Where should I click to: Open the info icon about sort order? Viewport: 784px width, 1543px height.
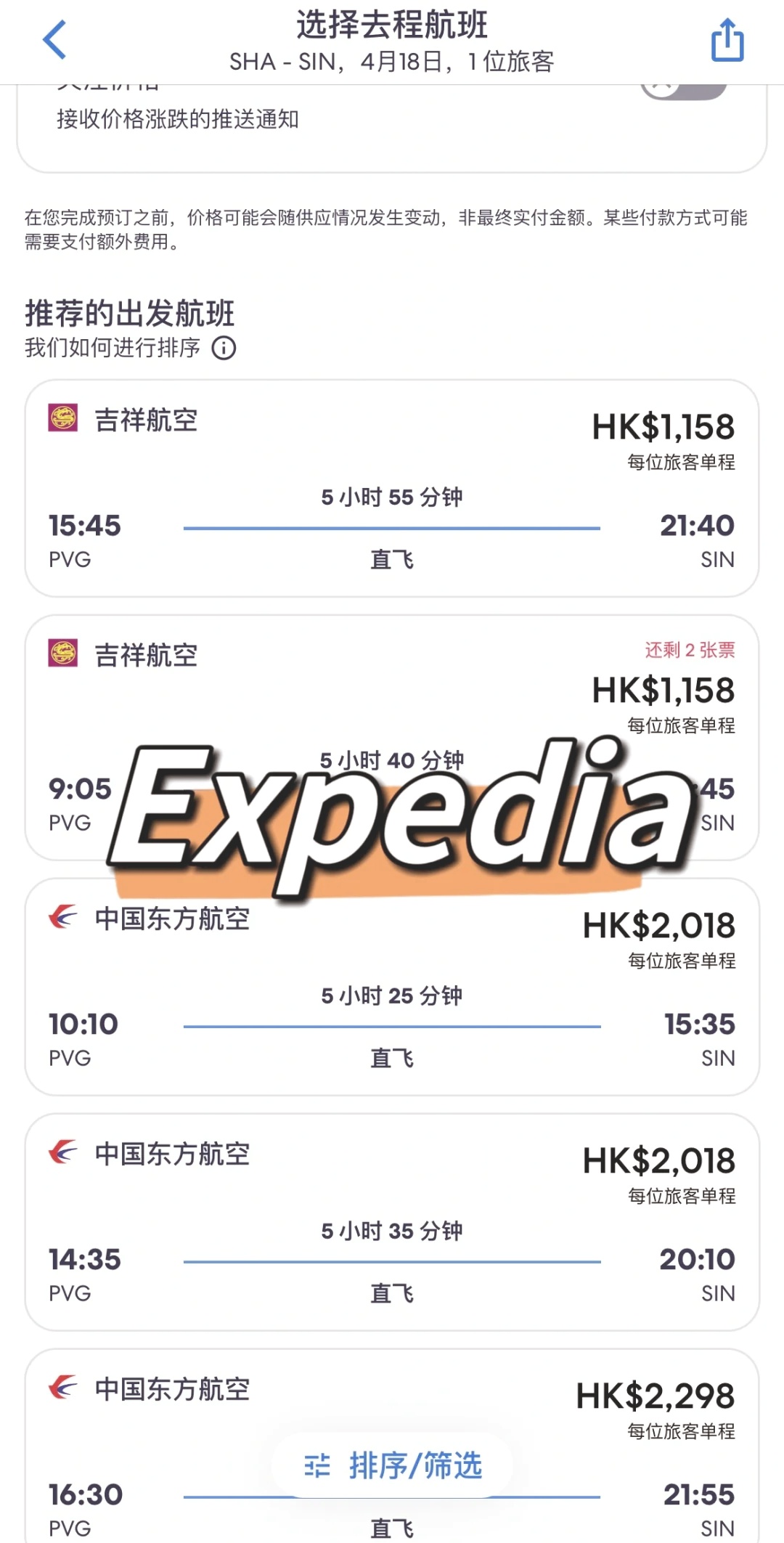[x=224, y=349]
